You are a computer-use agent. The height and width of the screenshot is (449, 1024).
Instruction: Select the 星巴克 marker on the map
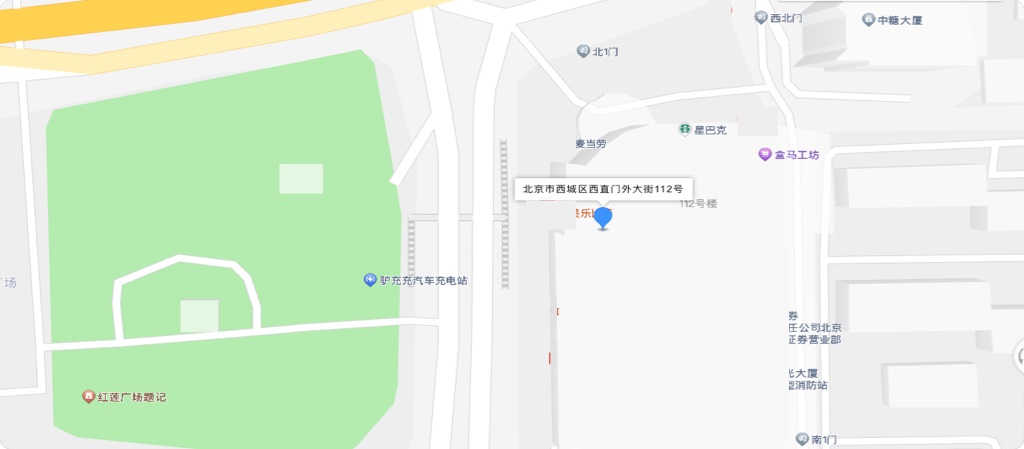tap(685, 129)
